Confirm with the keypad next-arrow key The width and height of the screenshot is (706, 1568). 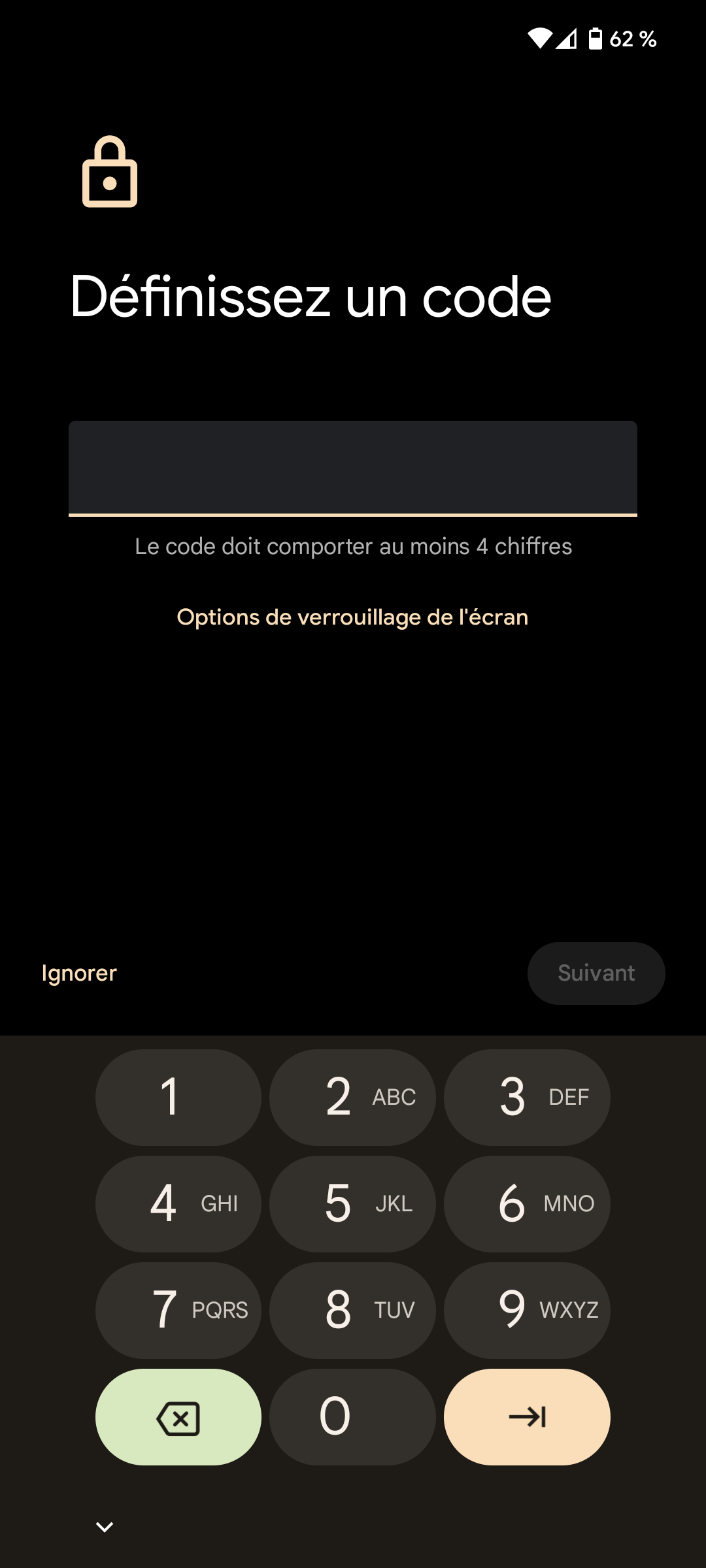click(x=527, y=1416)
